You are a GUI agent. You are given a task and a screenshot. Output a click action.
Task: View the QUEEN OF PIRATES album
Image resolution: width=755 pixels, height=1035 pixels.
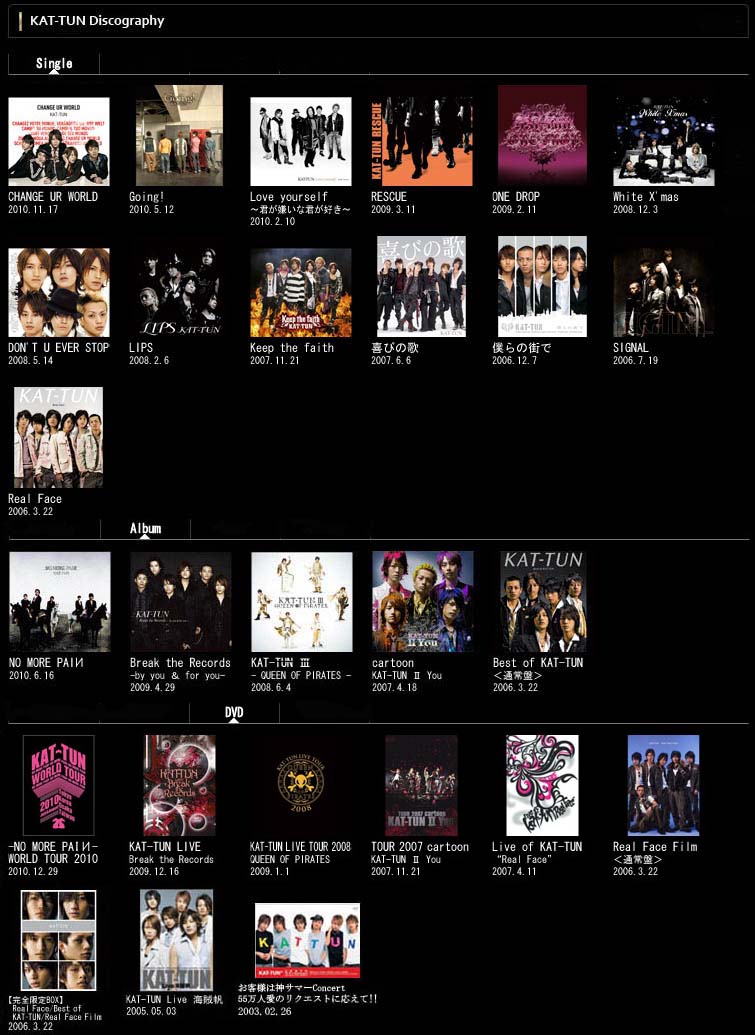[x=302, y=602]
